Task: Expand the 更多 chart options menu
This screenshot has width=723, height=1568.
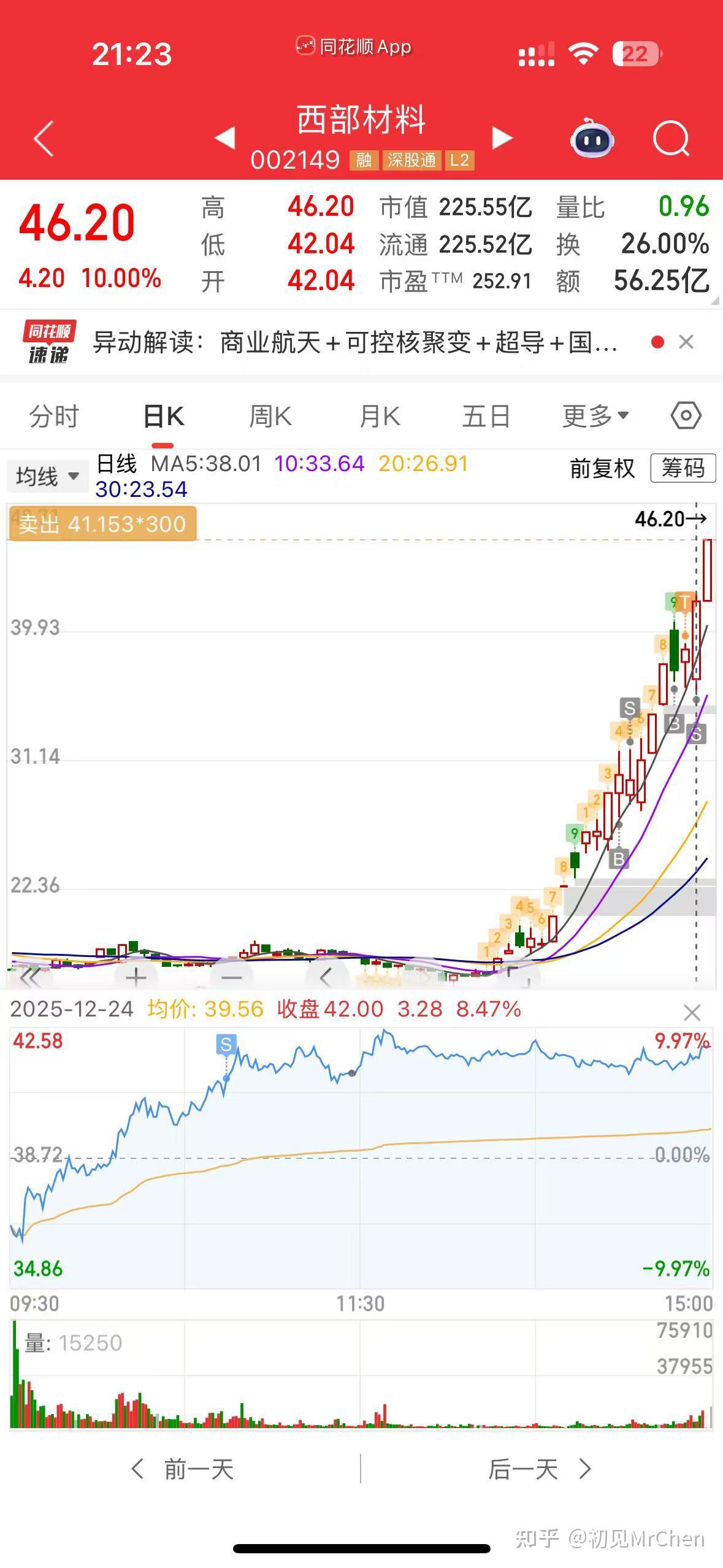Action: [594, 415]
